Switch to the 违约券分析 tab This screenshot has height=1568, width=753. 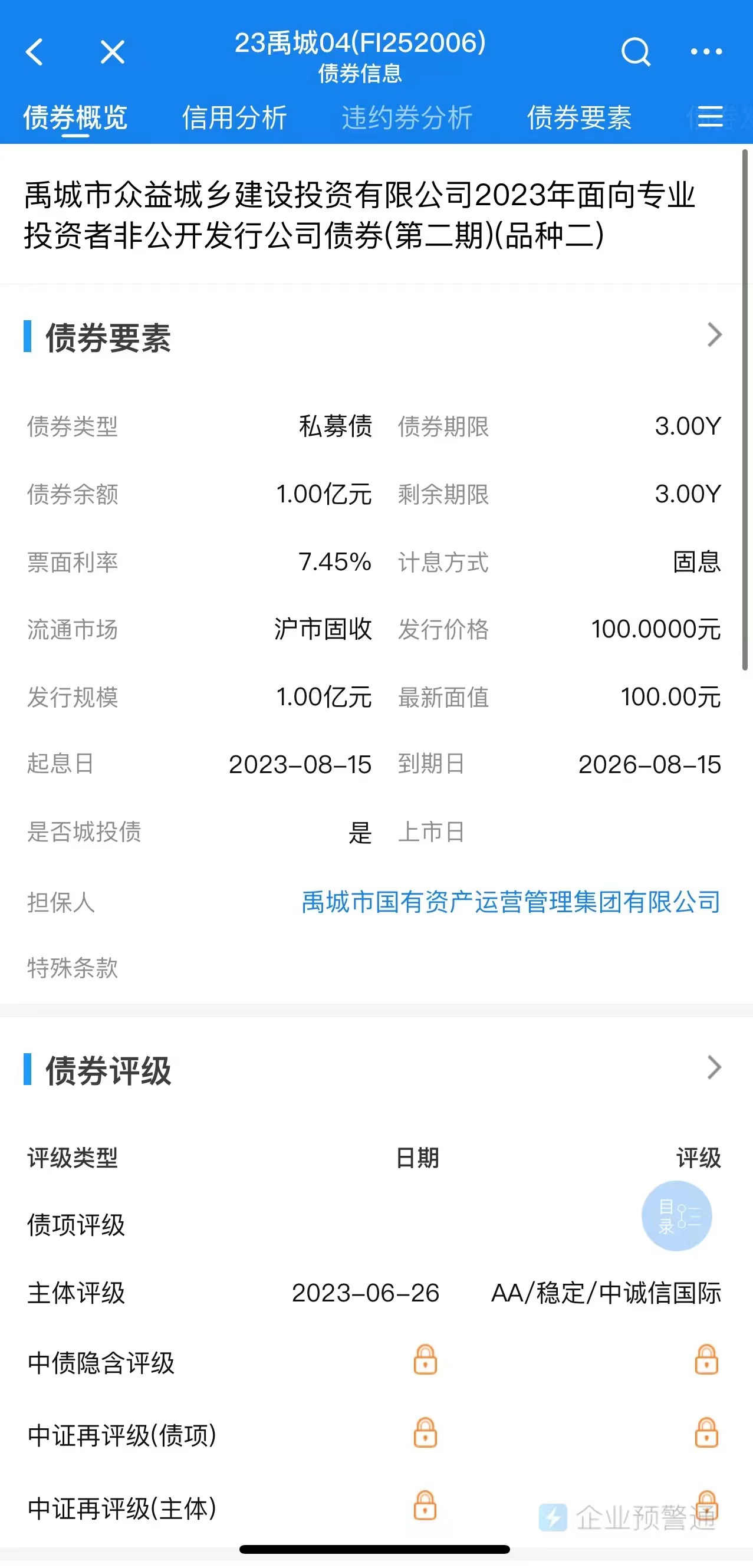pos(407,117)
